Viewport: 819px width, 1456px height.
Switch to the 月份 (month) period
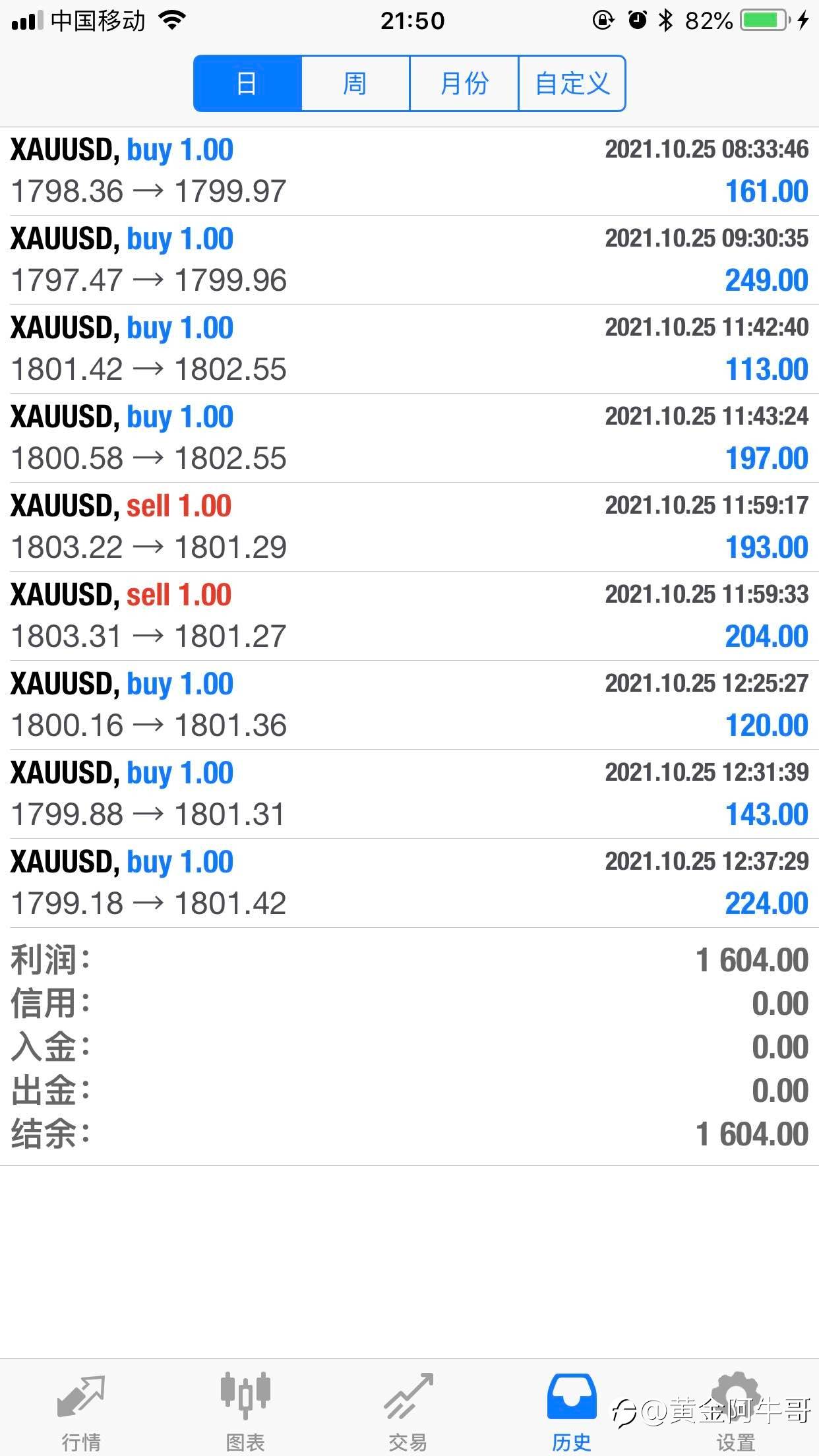point(464,84)
